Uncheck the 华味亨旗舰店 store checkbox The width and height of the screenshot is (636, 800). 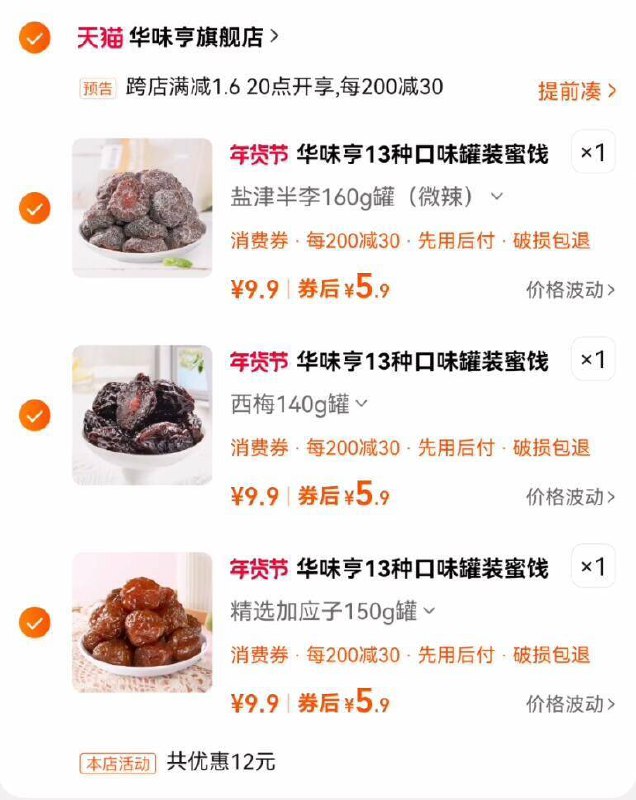pyautogui.click(x=34, y=38)
